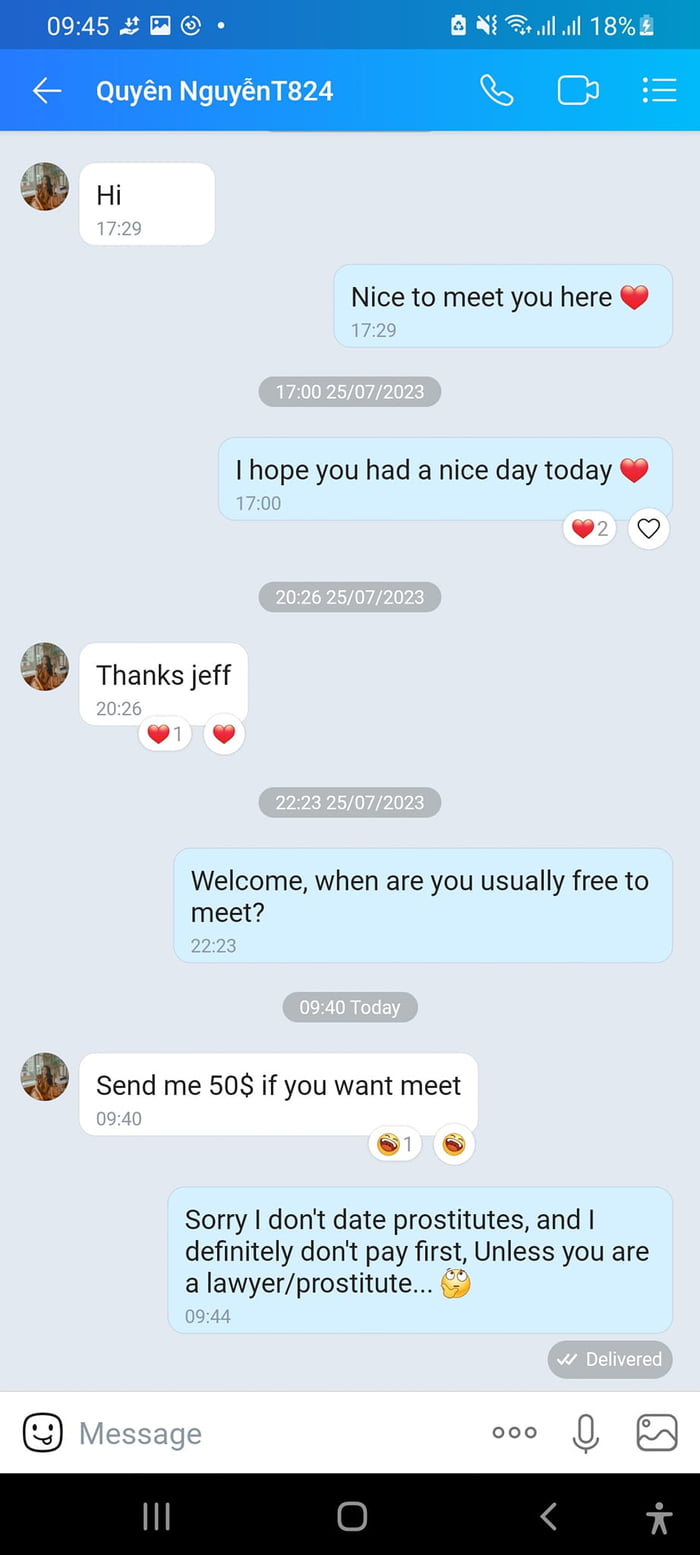This screenshot has height=1555, width=700.
Task: React with laughing emoji to 'Send me 50$'
Action: pos(454,1143)
